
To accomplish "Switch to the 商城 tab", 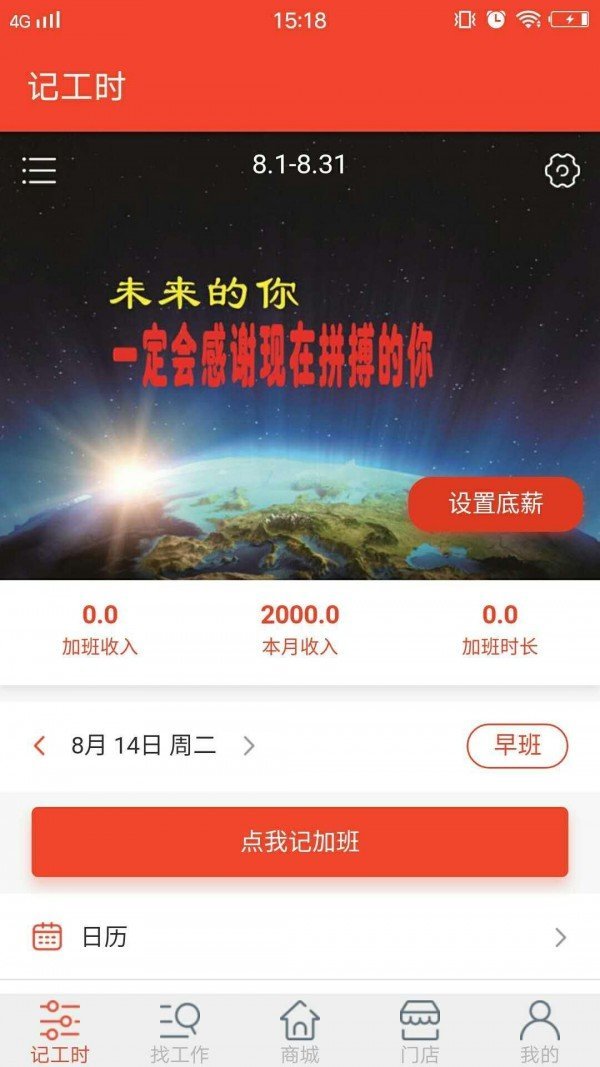I will pos(300,1032).
